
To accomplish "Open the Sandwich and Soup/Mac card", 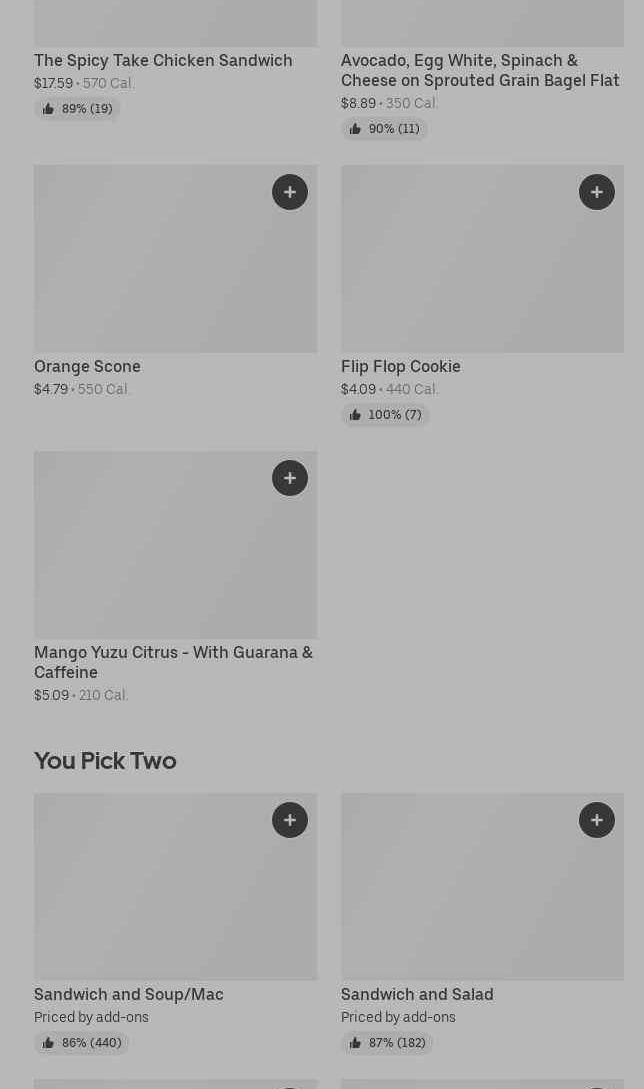I will click(x=176, y=924).
